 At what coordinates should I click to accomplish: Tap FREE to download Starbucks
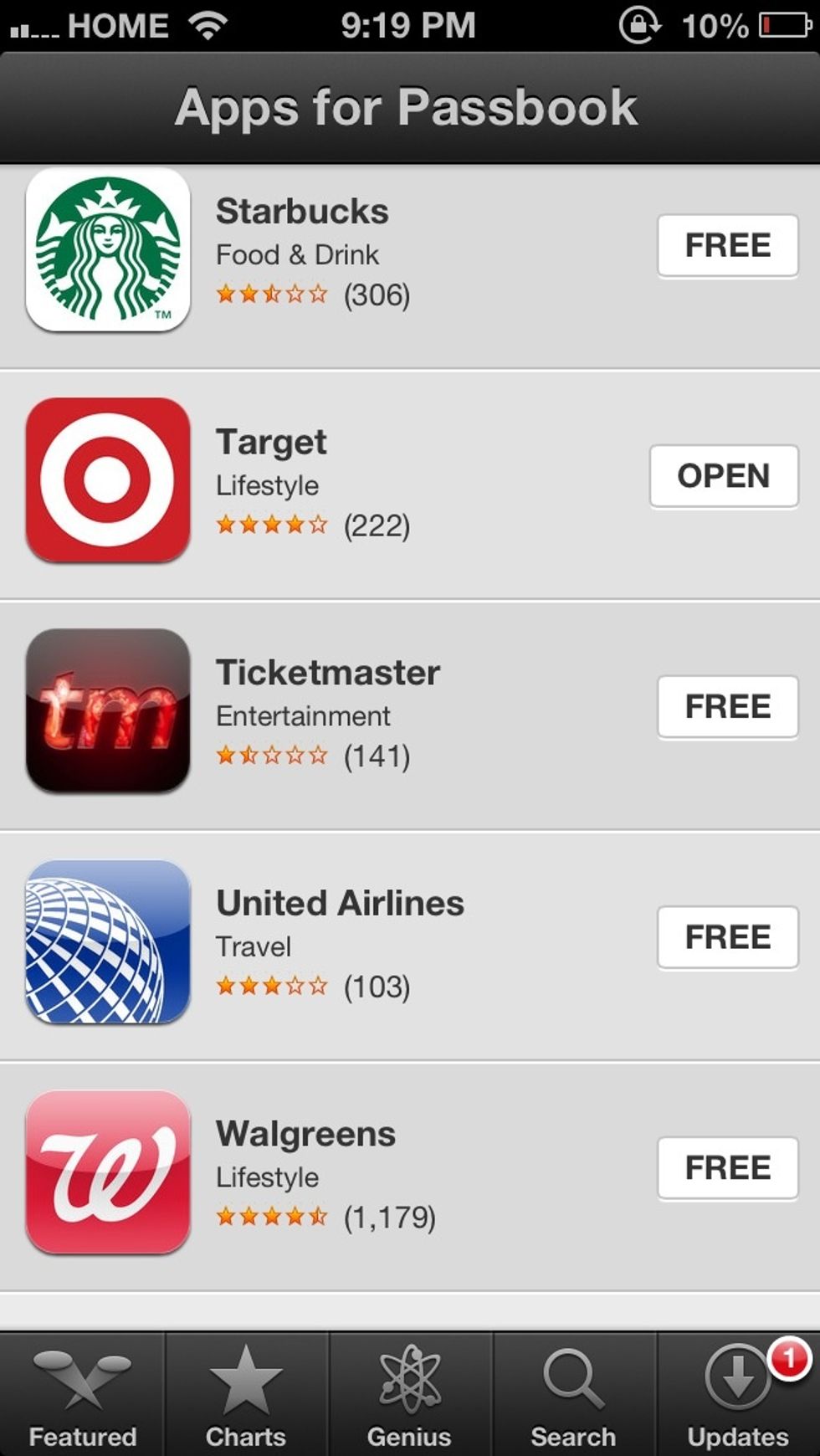727,245
